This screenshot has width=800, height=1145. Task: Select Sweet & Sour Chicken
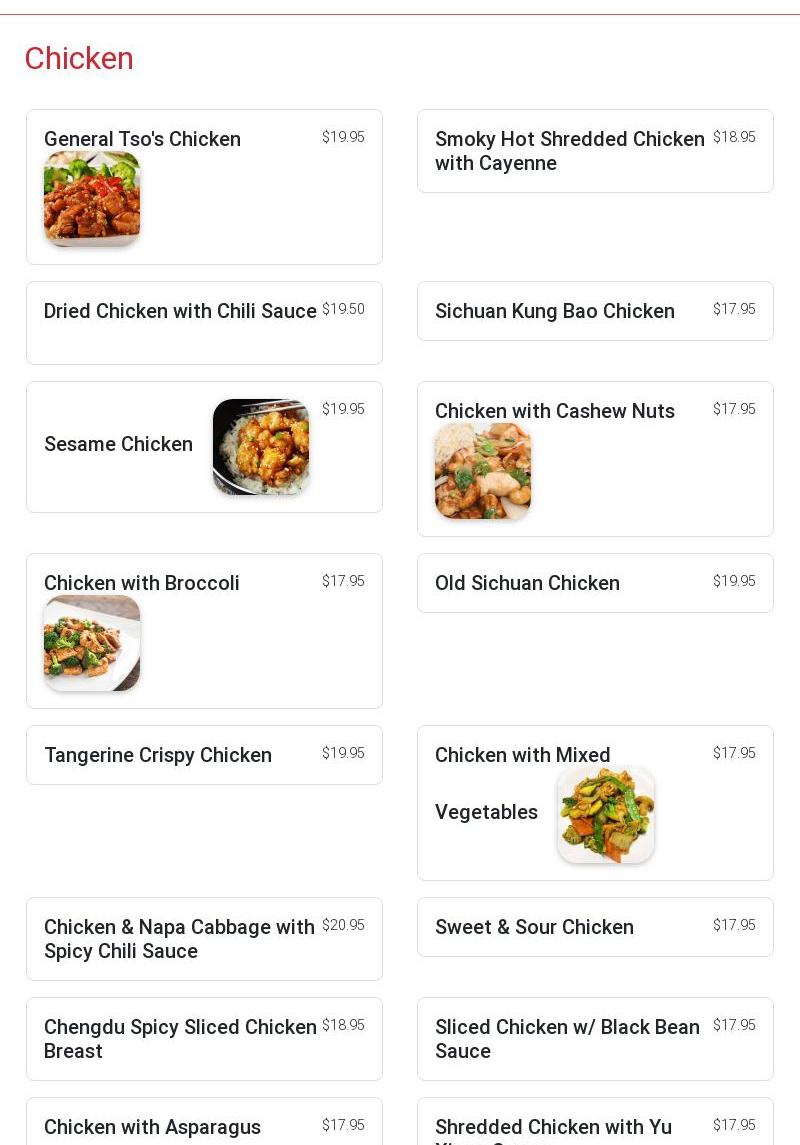click(x=595, y=927)
